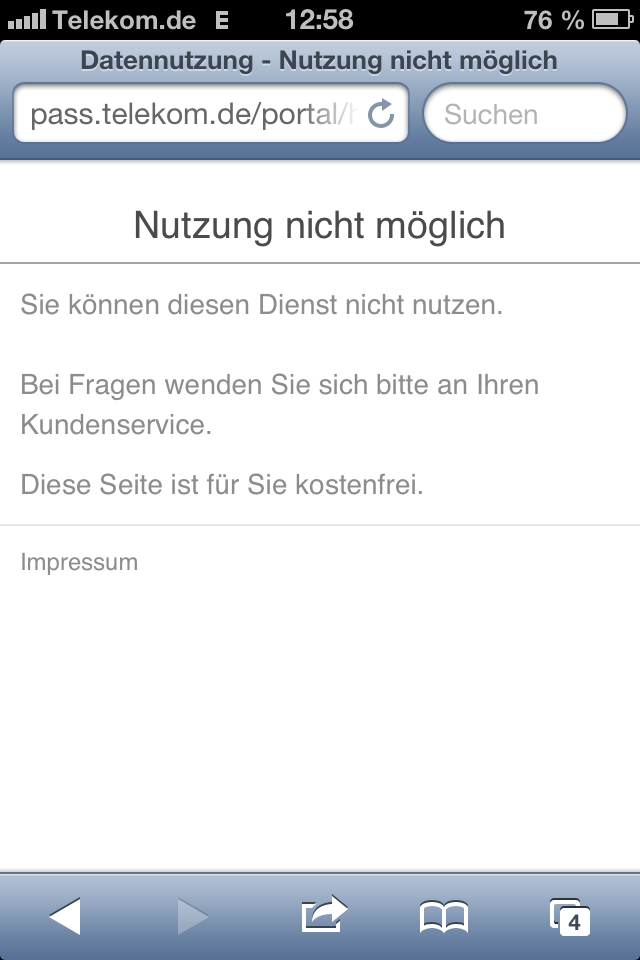The image size is (640, 960).
Task: Go back to the previous page
Action: [65, 916]
